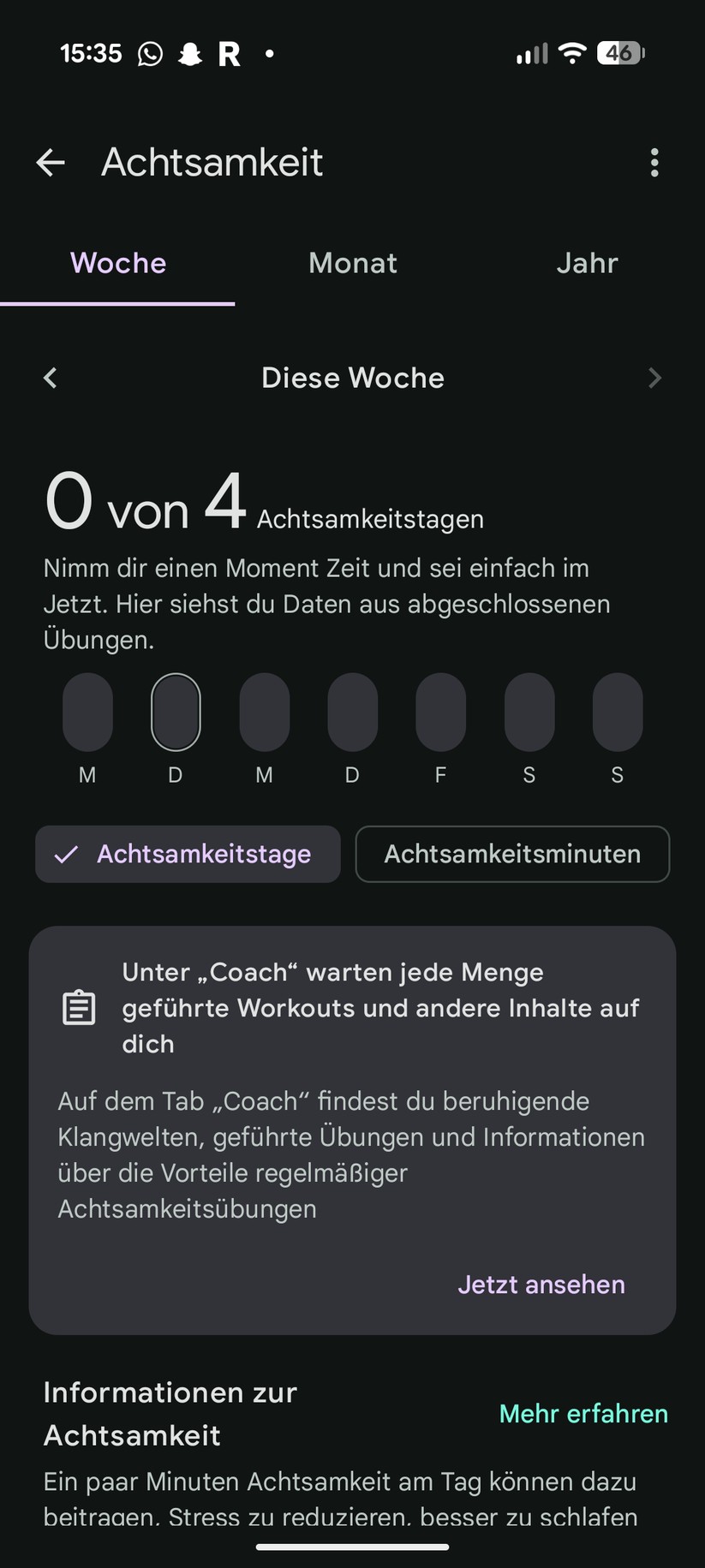Tap the WhatsApp icon in the status bar

click(x=150, y=53)
